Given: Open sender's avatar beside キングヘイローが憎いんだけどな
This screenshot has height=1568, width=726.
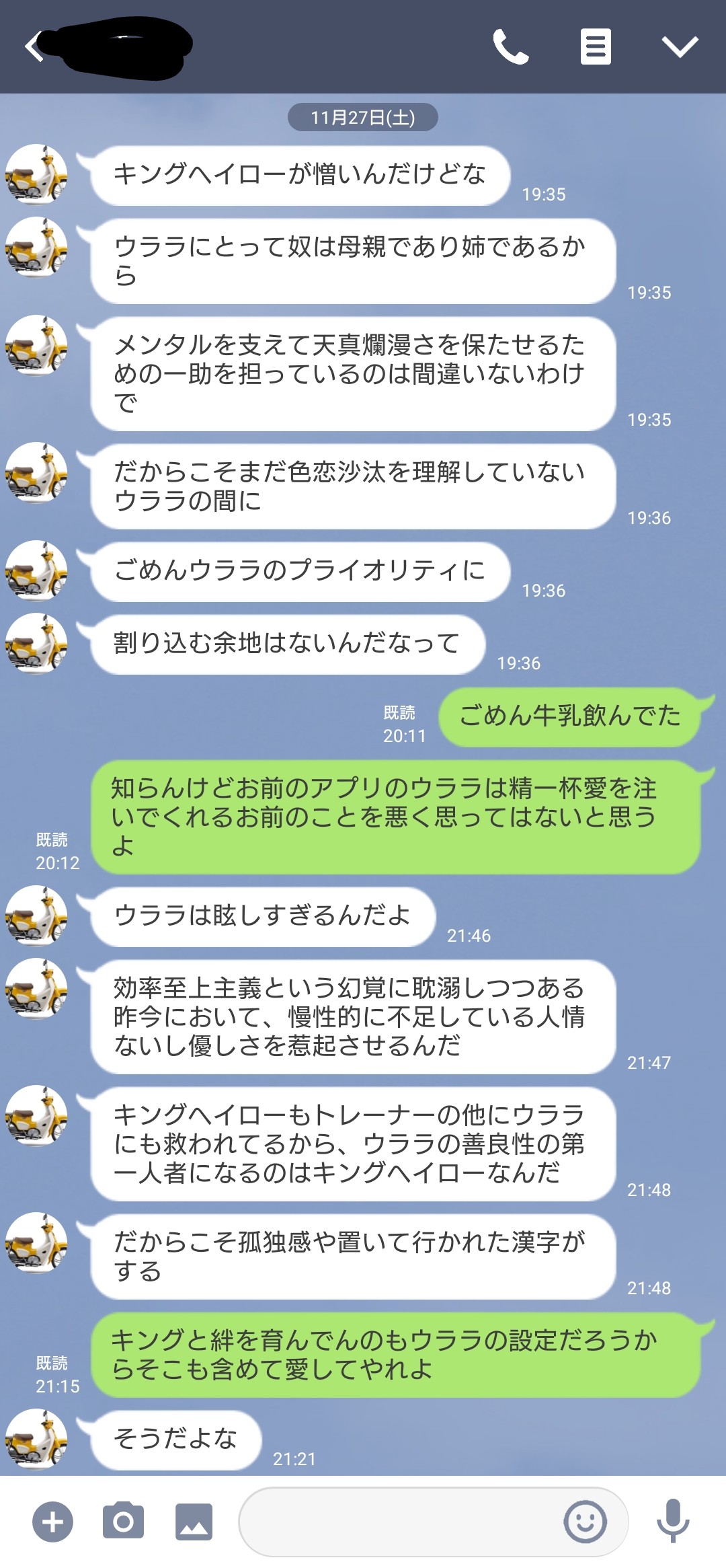Looking at the screenshot, I should (36, 174).
